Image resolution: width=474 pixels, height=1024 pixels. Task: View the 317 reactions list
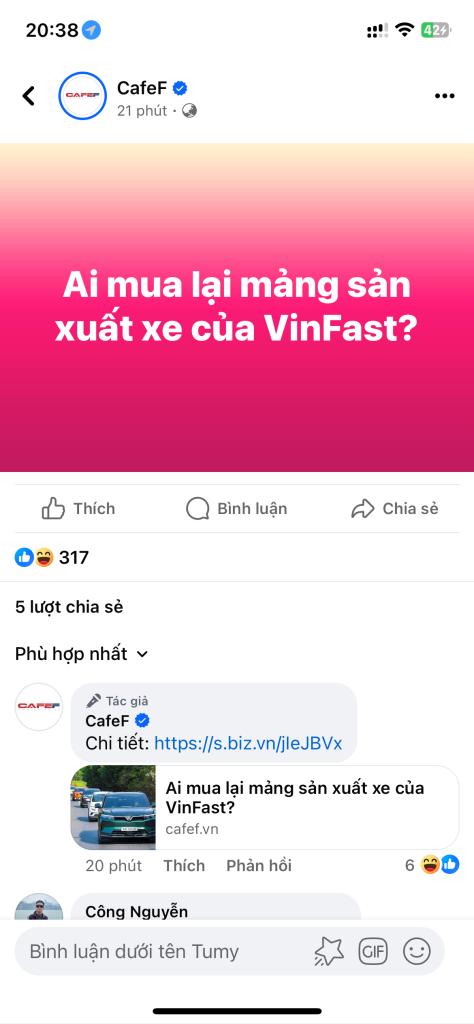[x=52, y=558]
